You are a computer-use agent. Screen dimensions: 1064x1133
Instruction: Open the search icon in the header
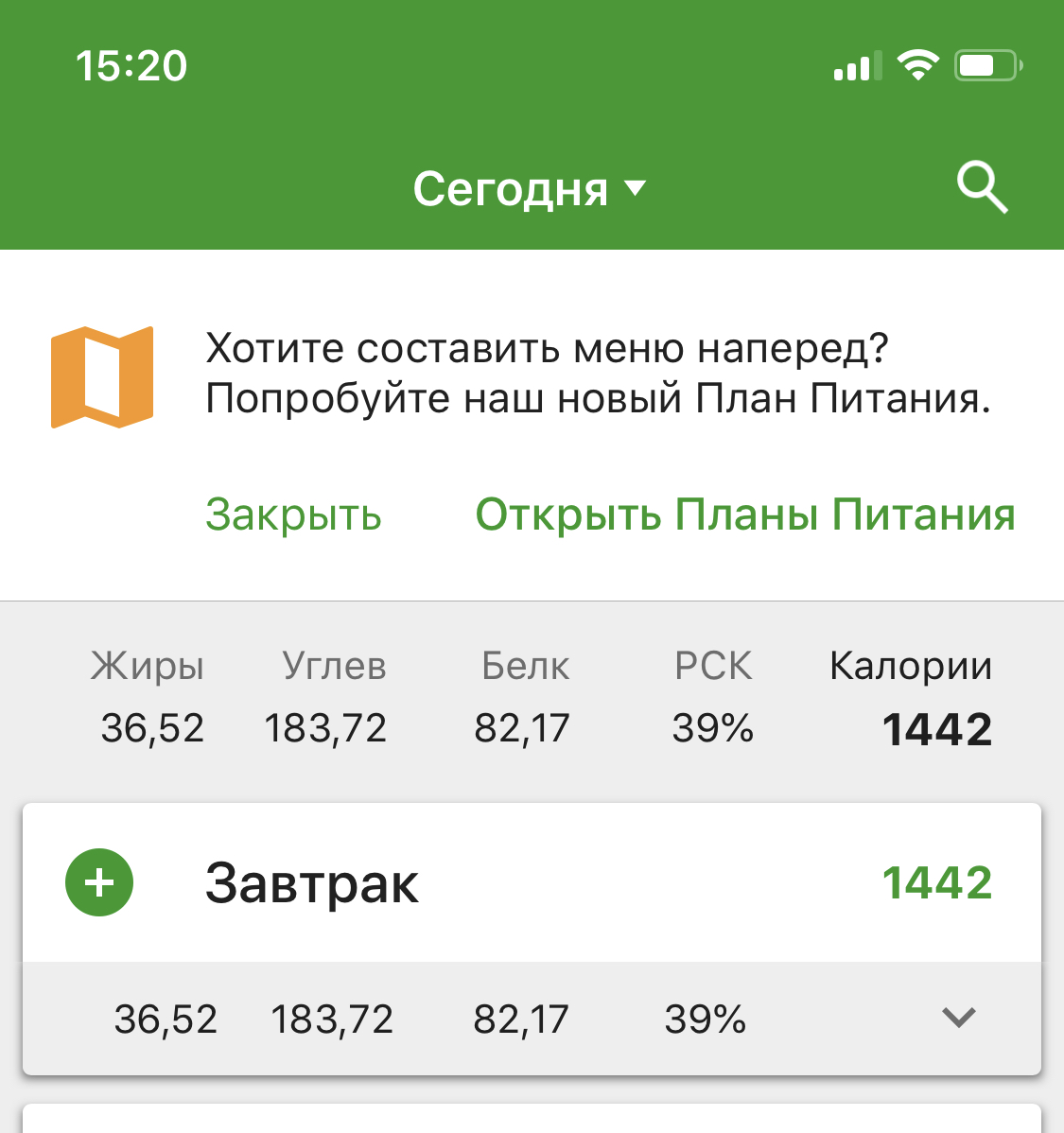(x=982, y=186)
